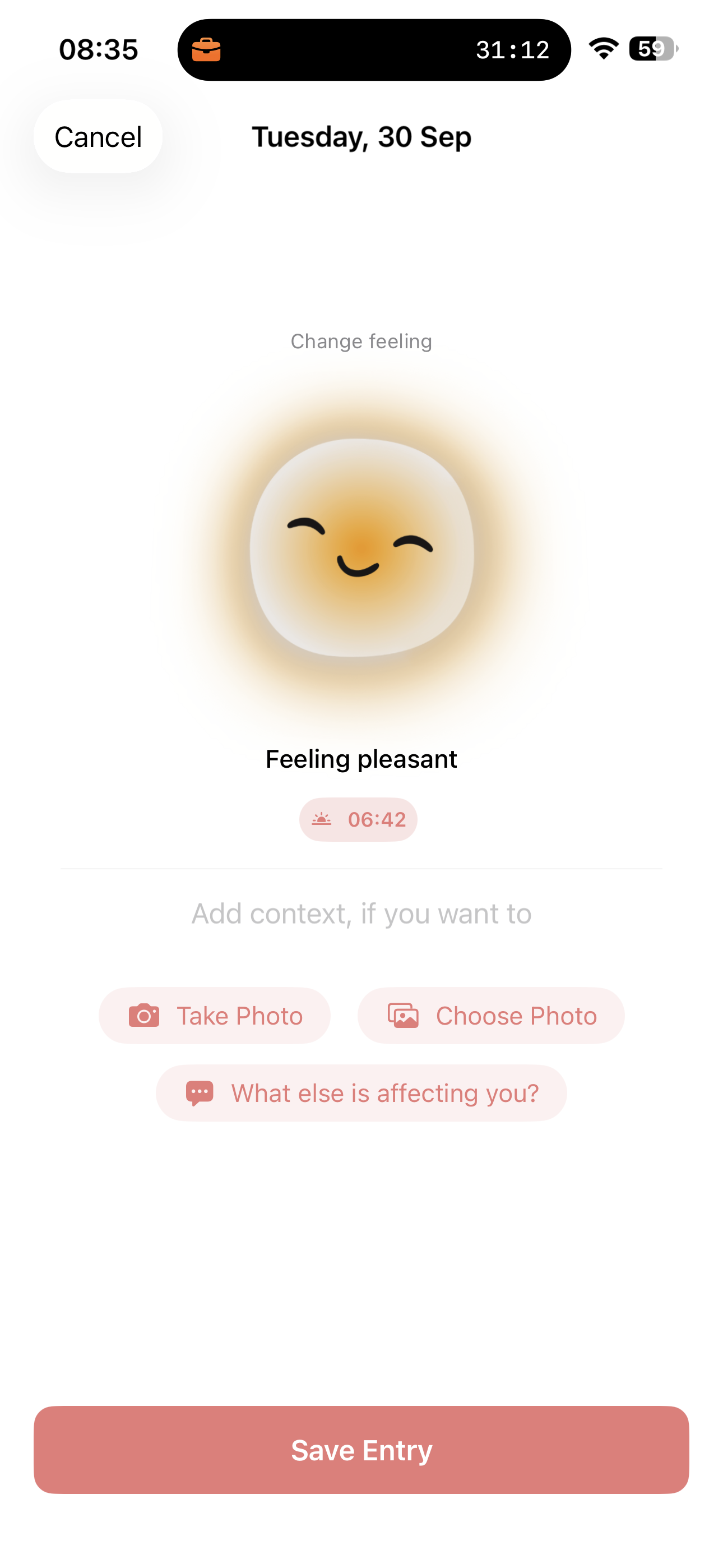Edit the 06:42 time chip
Viewport: 723px width, 1568px height.
(359, 819)
